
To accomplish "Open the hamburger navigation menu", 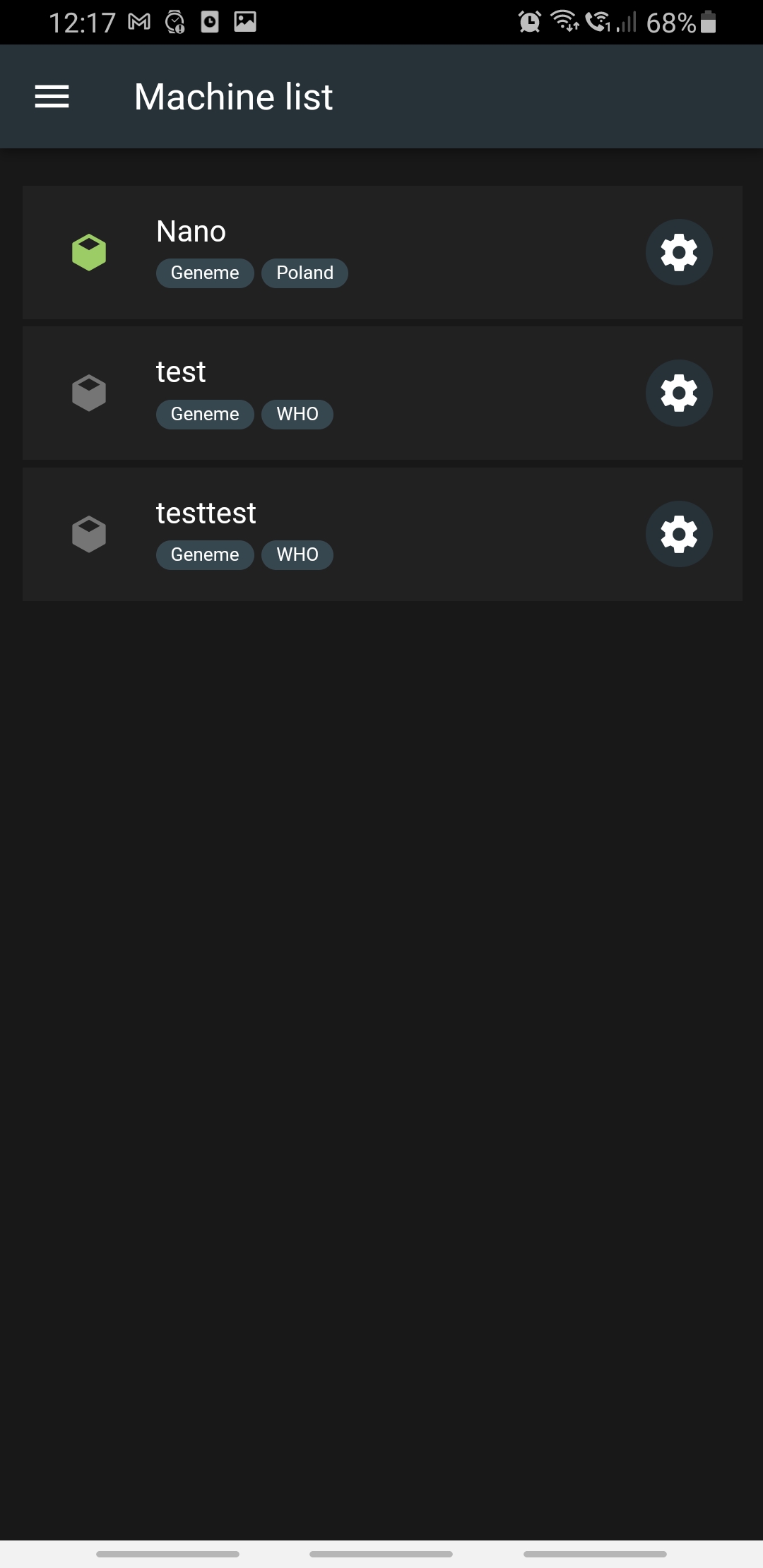I will point(52,97).
